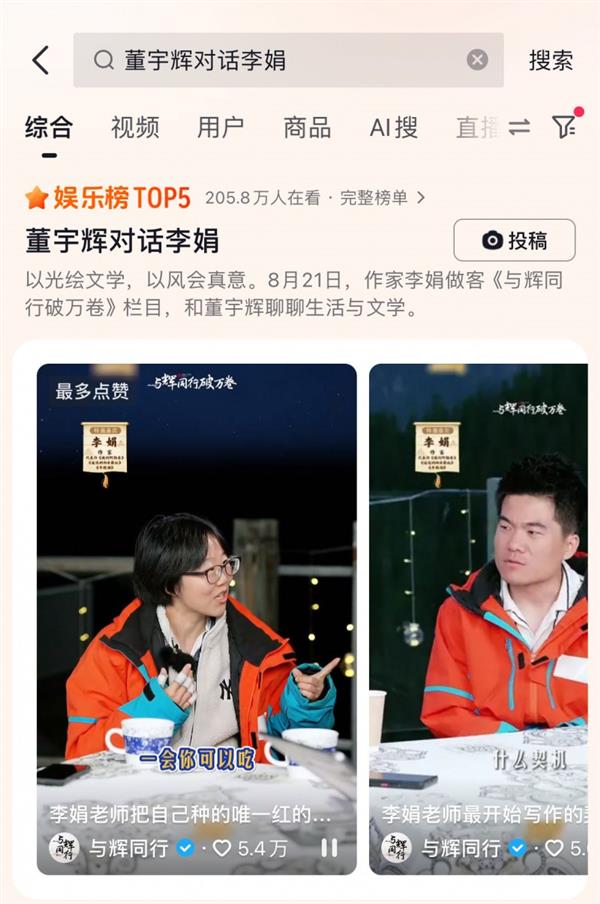The height and width of the screenshot is (904, 600).
Task: Like the video with 5.4万 likes
Action: point(222,848)
